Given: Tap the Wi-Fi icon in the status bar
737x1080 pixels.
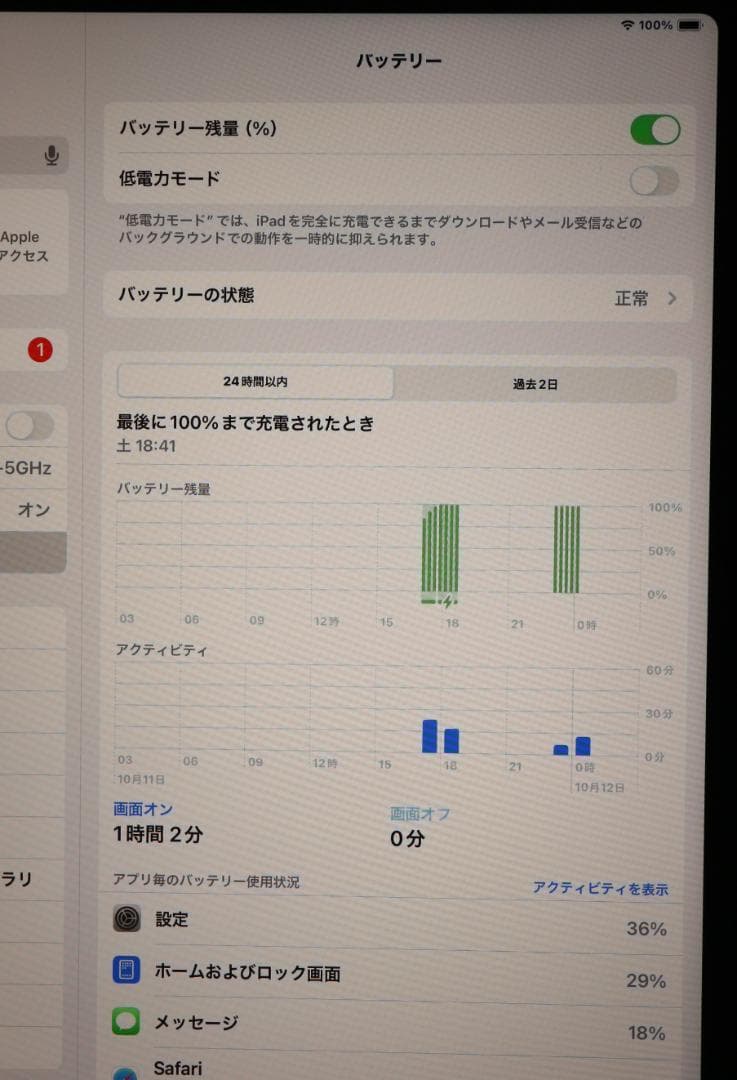Looking at the screenshot, I should pos(625,25).
